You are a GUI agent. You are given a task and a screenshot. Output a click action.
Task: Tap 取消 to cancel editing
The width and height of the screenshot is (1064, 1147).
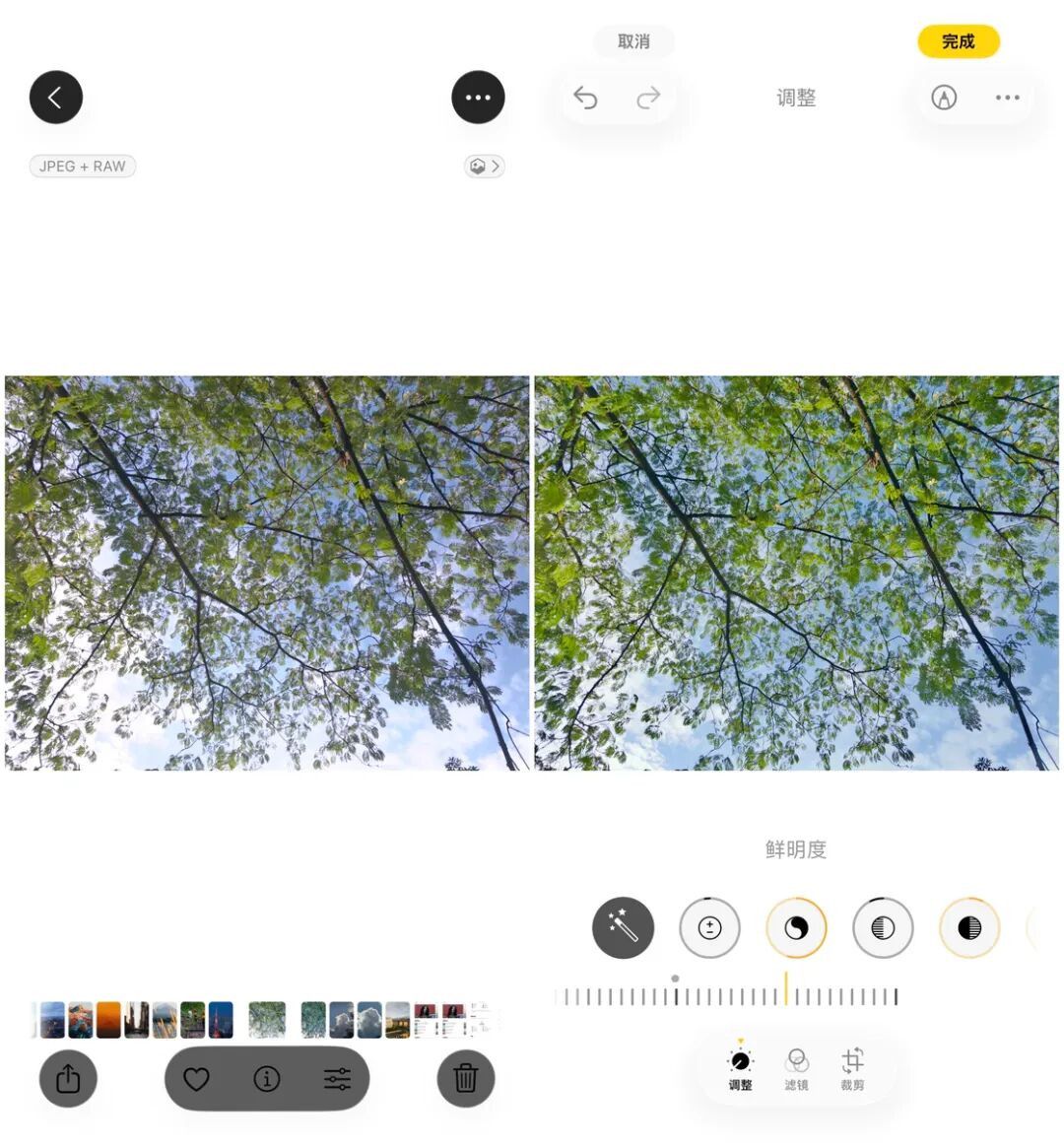[x=633, y=41]
